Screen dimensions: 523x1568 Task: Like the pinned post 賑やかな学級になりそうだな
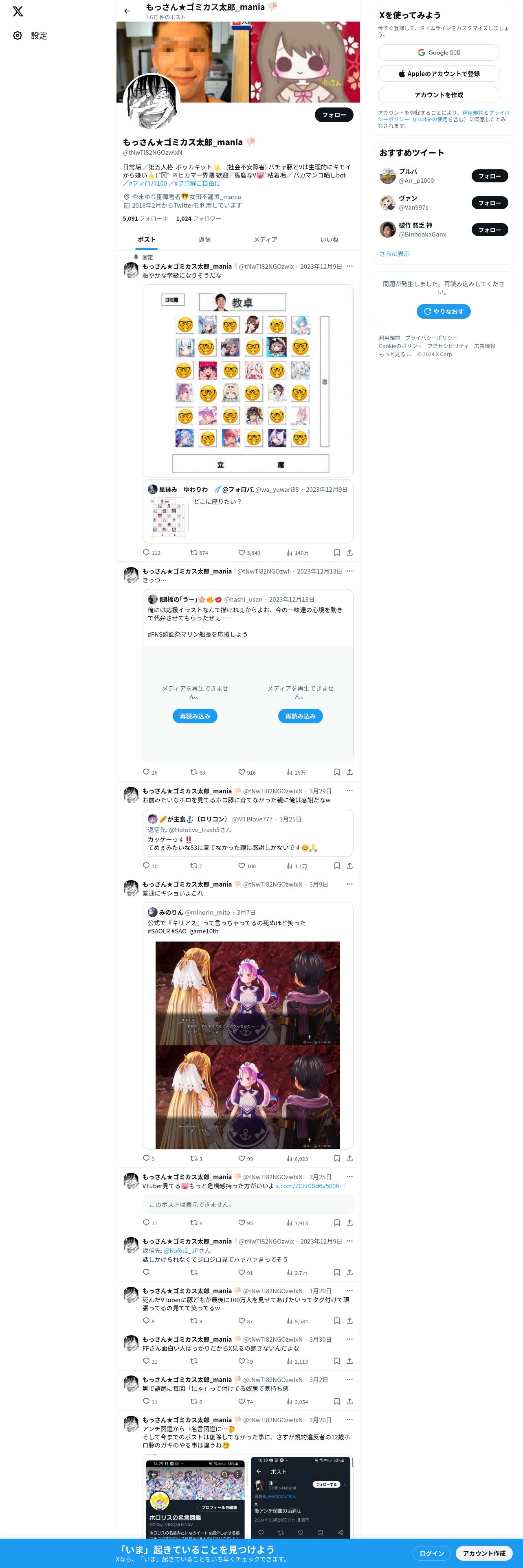[x=242, y=553]
